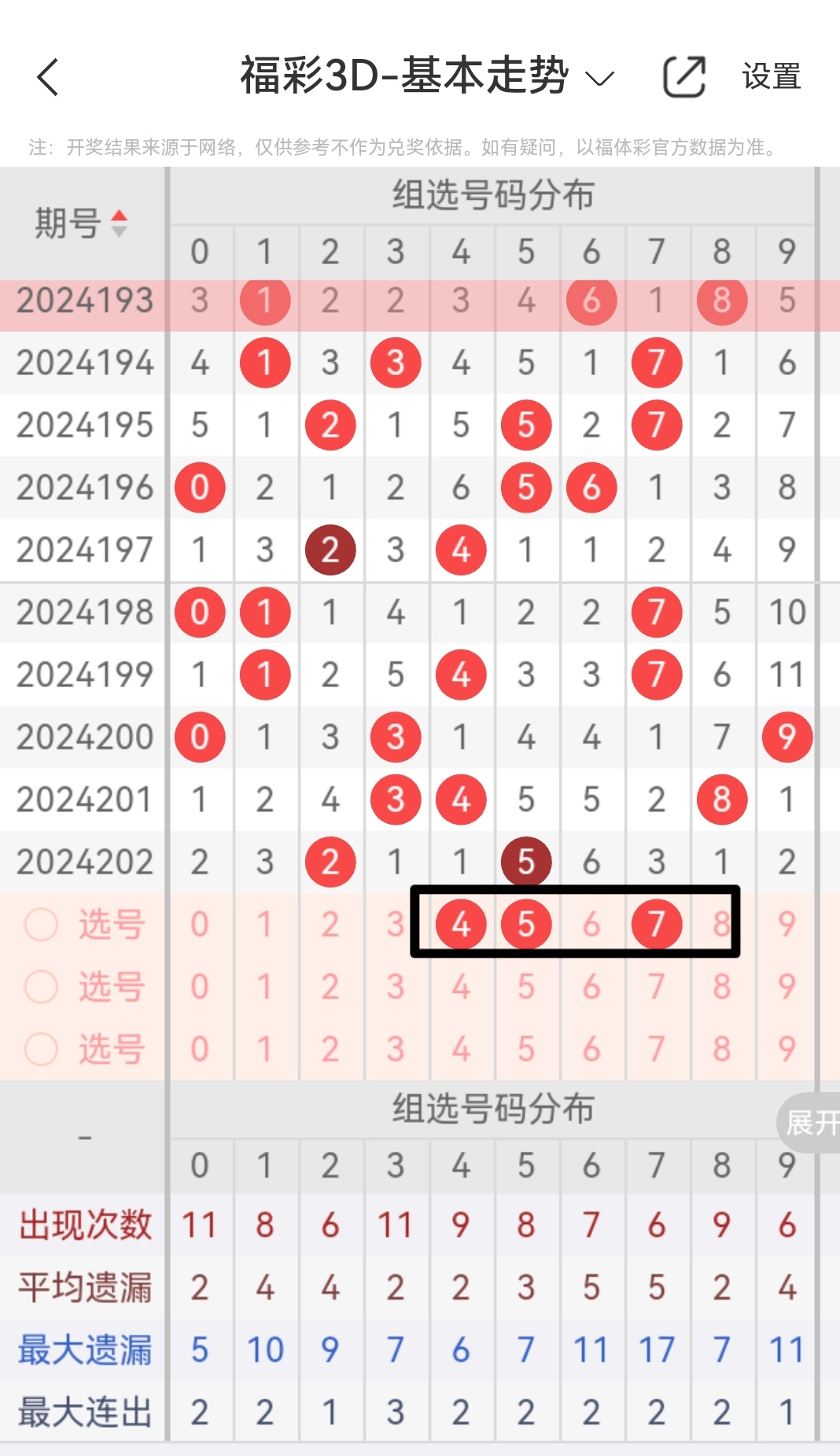Image resolution: width=840 pixels, height=1456 pixels.
Task: Deselect number 4 in the first 选号 row
Action: tap(461, 925)
